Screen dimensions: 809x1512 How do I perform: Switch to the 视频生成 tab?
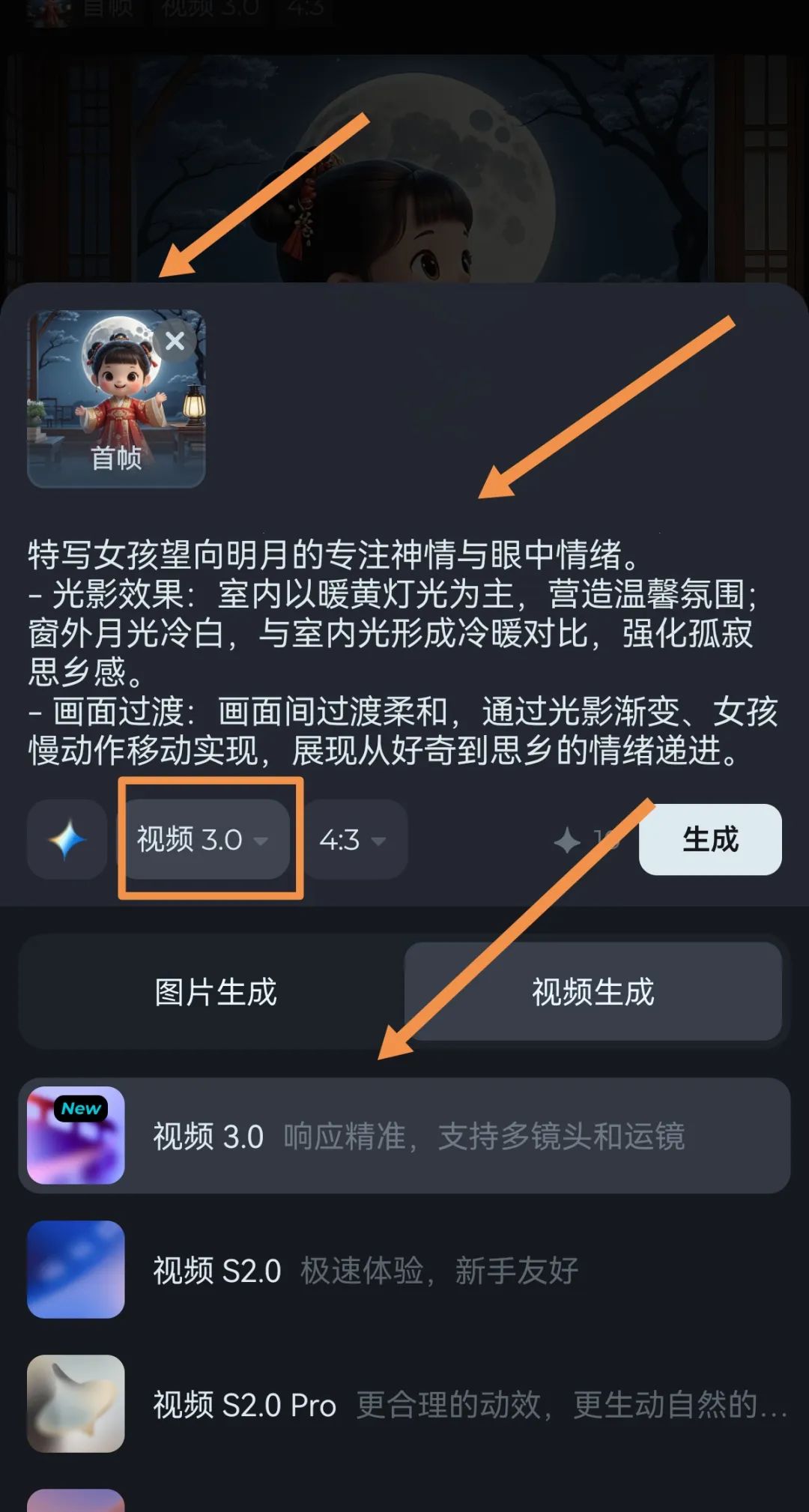pyautogui.click(x=593, y=992)
